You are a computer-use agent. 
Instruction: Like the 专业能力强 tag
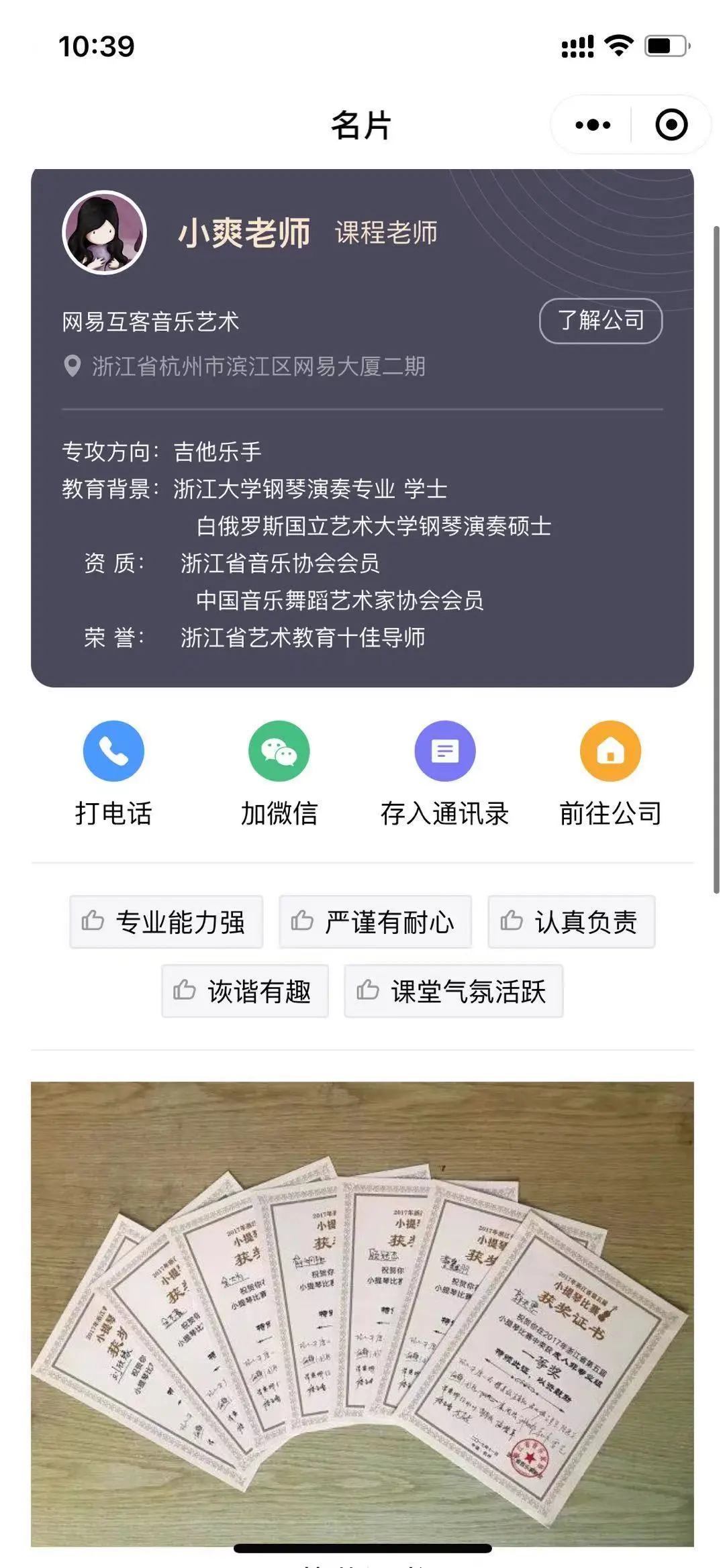point(166,922)
